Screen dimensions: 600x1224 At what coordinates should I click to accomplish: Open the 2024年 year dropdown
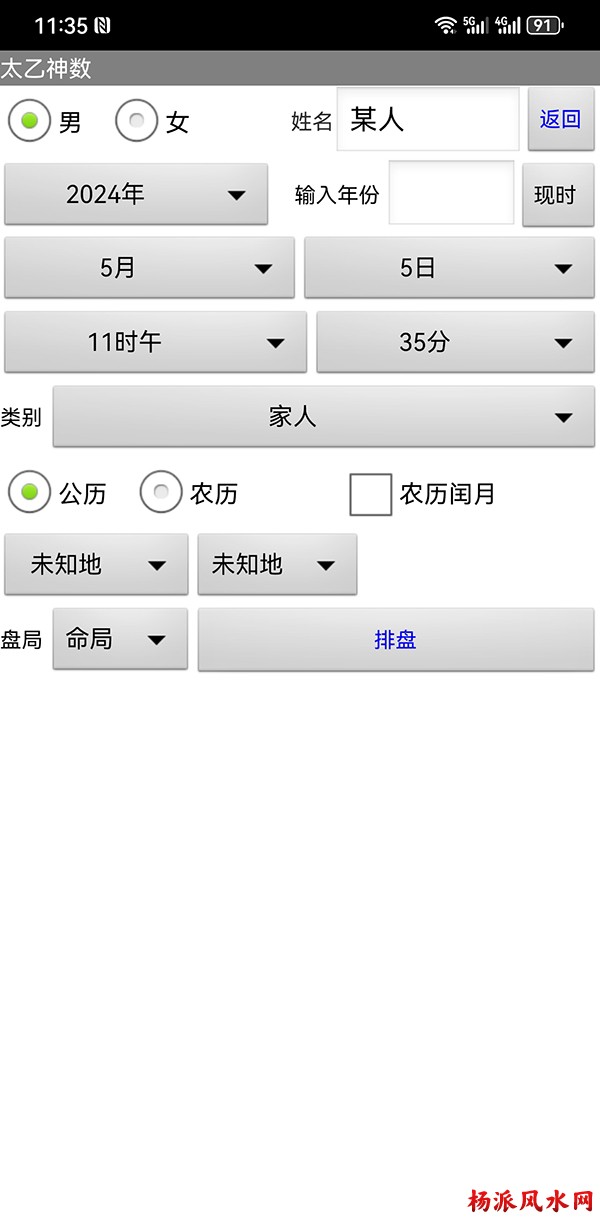coord(136,194)
